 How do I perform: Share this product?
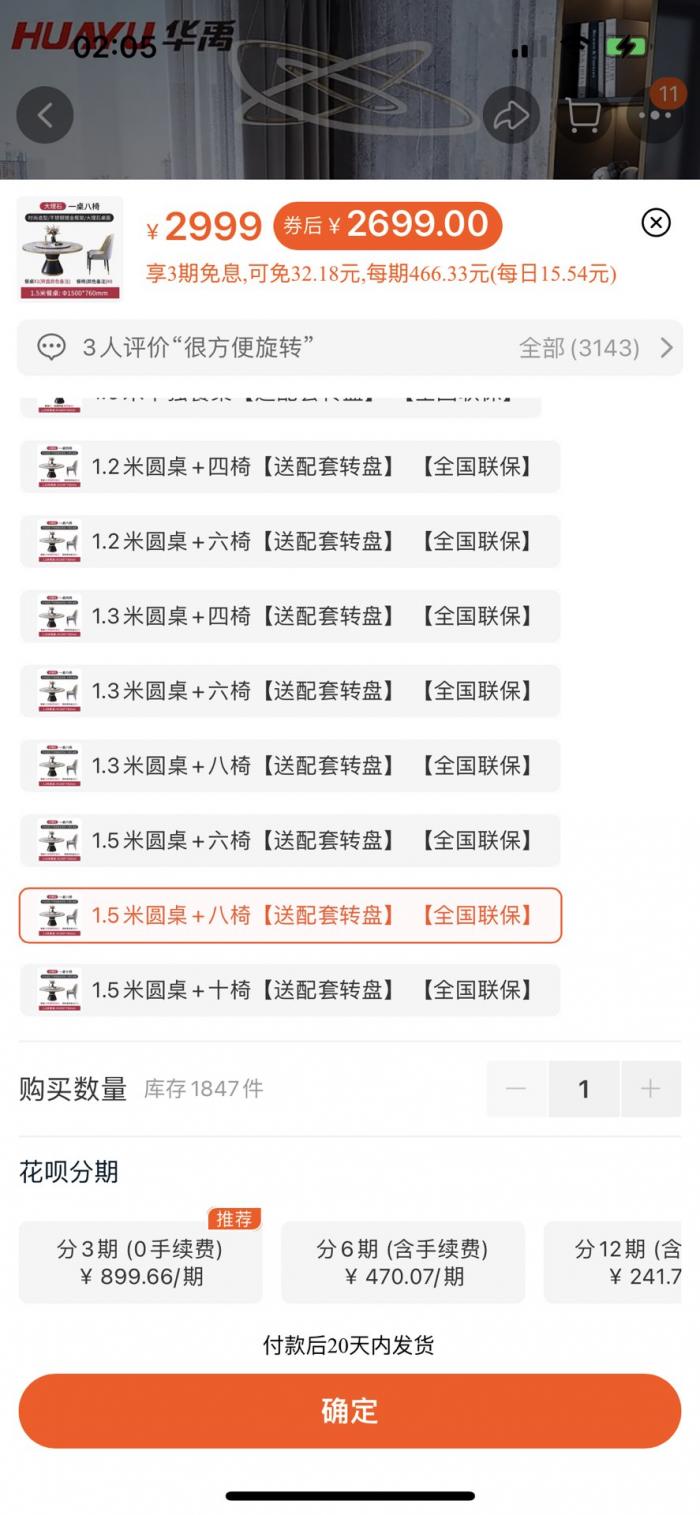coord(511,115)
